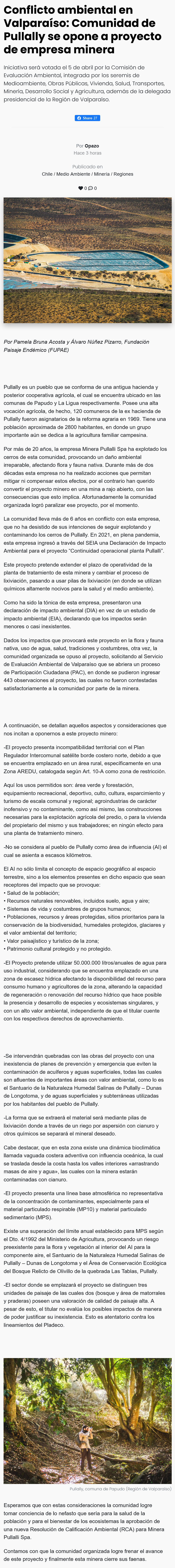
Task: Share the article on Facebook
Action: coord(87,118)
